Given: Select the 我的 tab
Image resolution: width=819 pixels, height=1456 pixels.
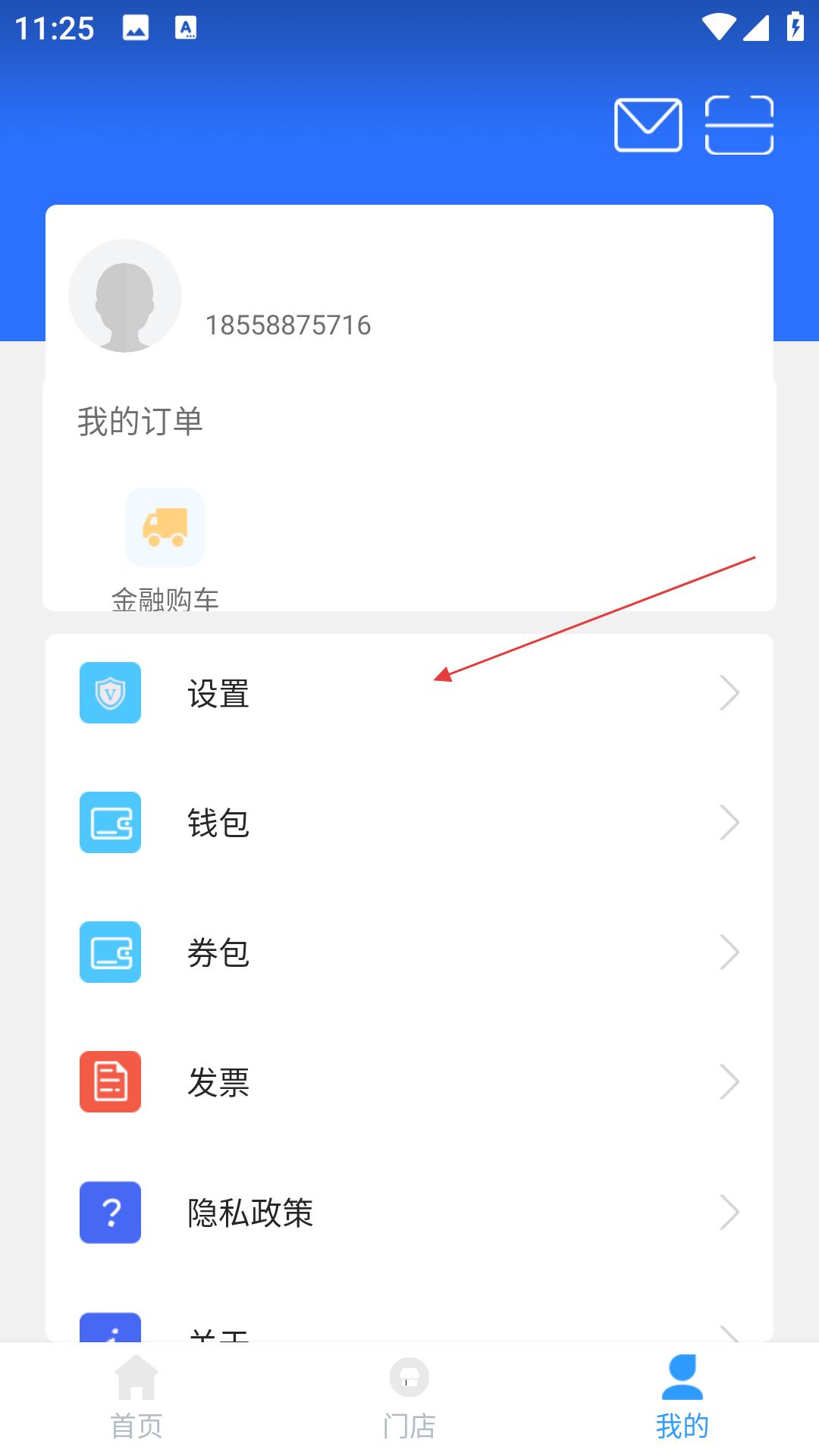Looking at the screenshot, I should point(682,1398).
